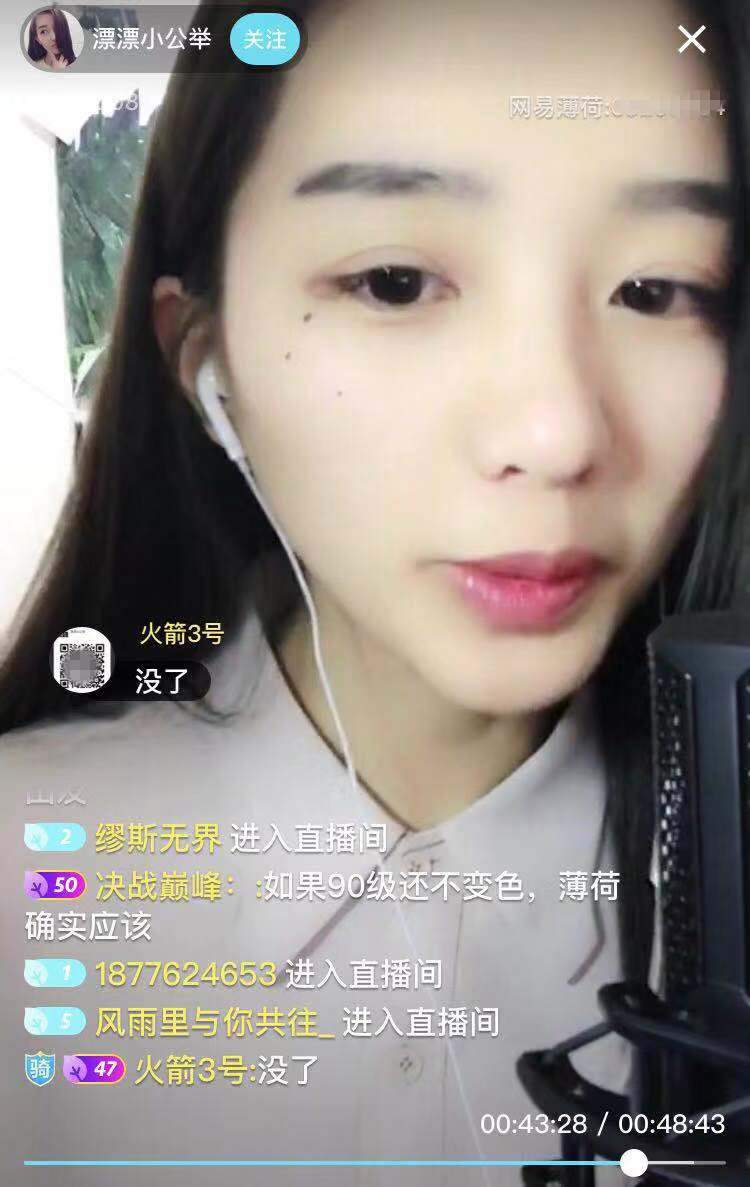Open the streamer's profile avatar
750x1187 pixels.
pos(52,39)
